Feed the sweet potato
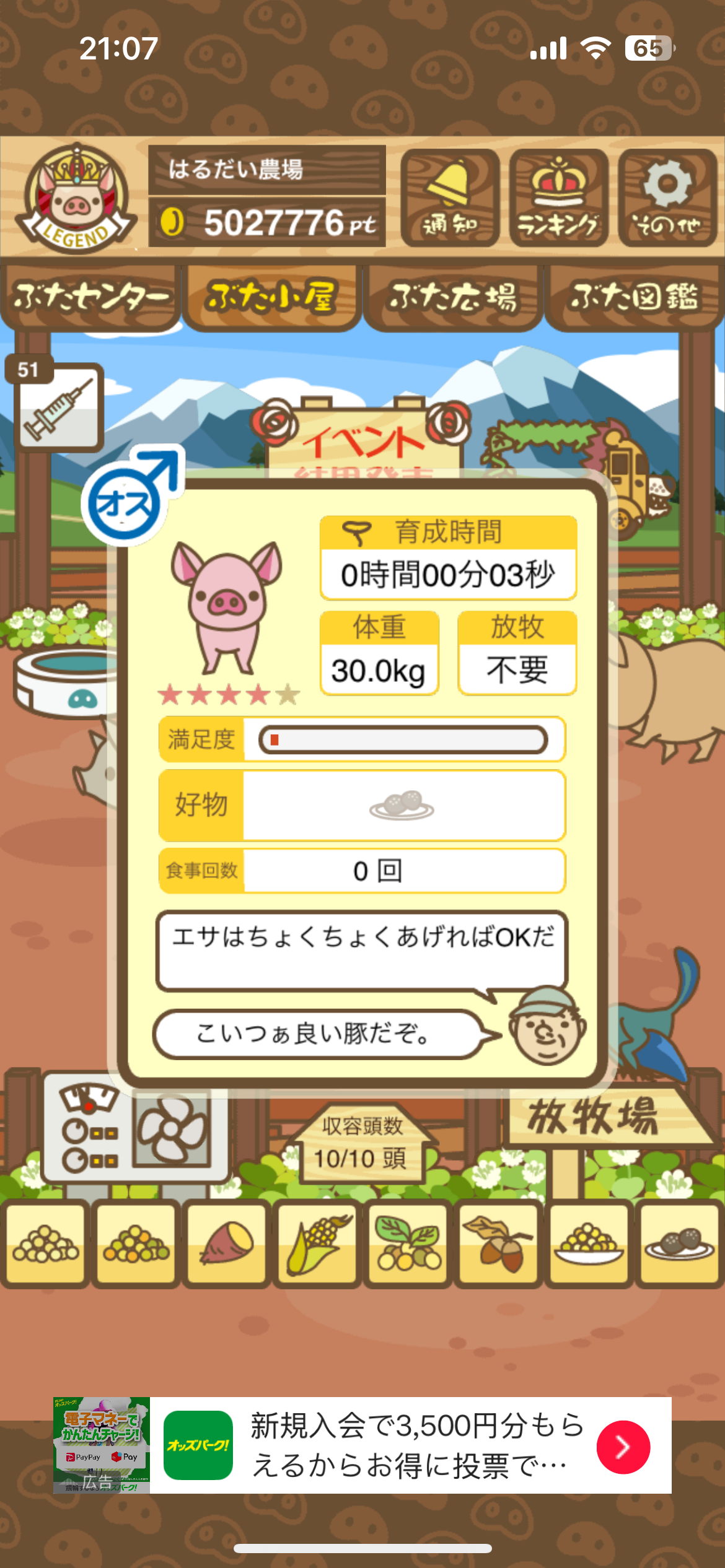The height and width of the screenshot is (1568, 725). point(226,1242)
